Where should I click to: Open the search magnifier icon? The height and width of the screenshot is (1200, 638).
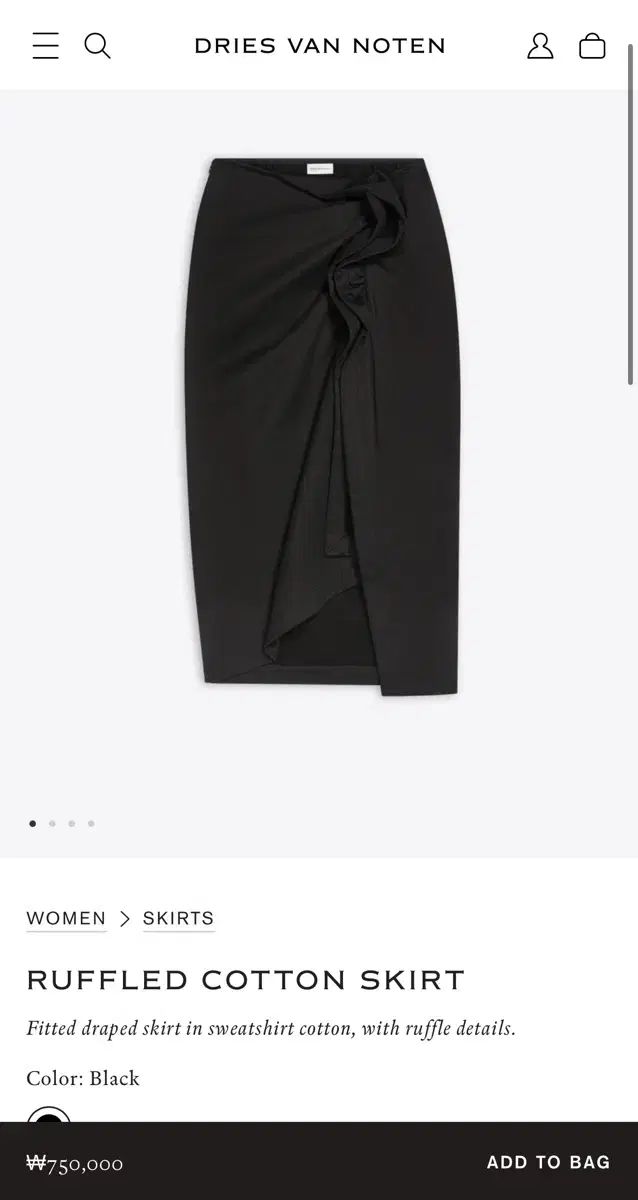97,46
